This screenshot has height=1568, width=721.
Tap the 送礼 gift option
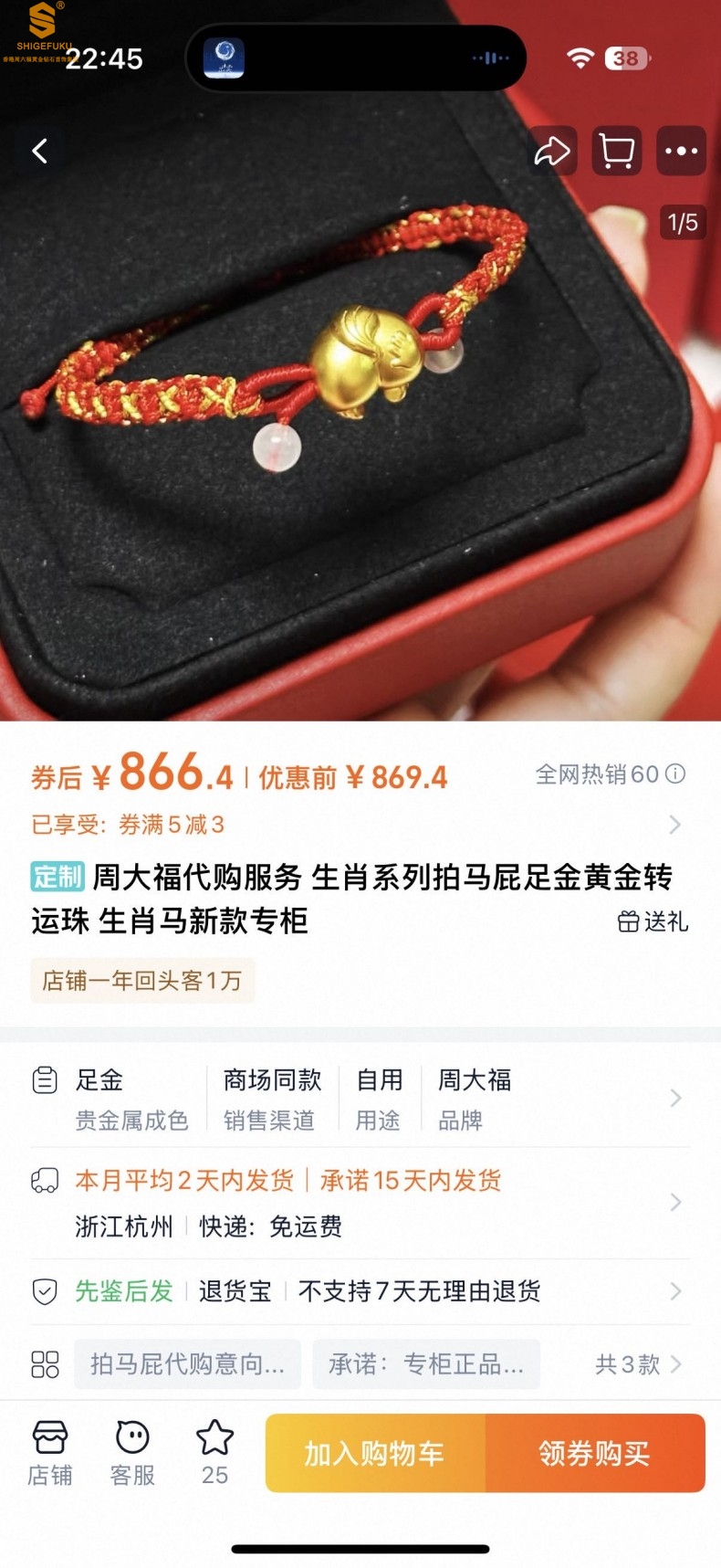point(653,921)
